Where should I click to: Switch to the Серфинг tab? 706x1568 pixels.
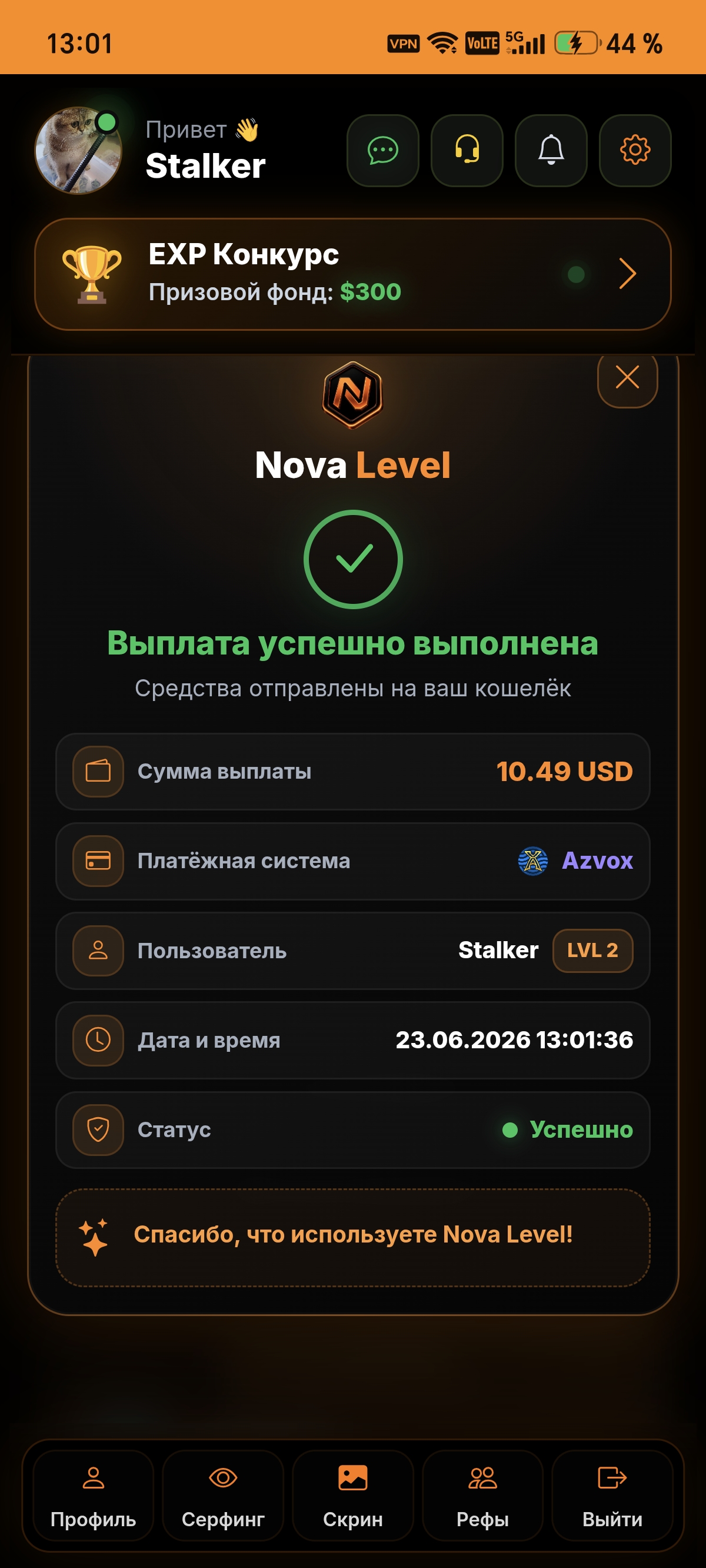click(x=223, y=1495)
